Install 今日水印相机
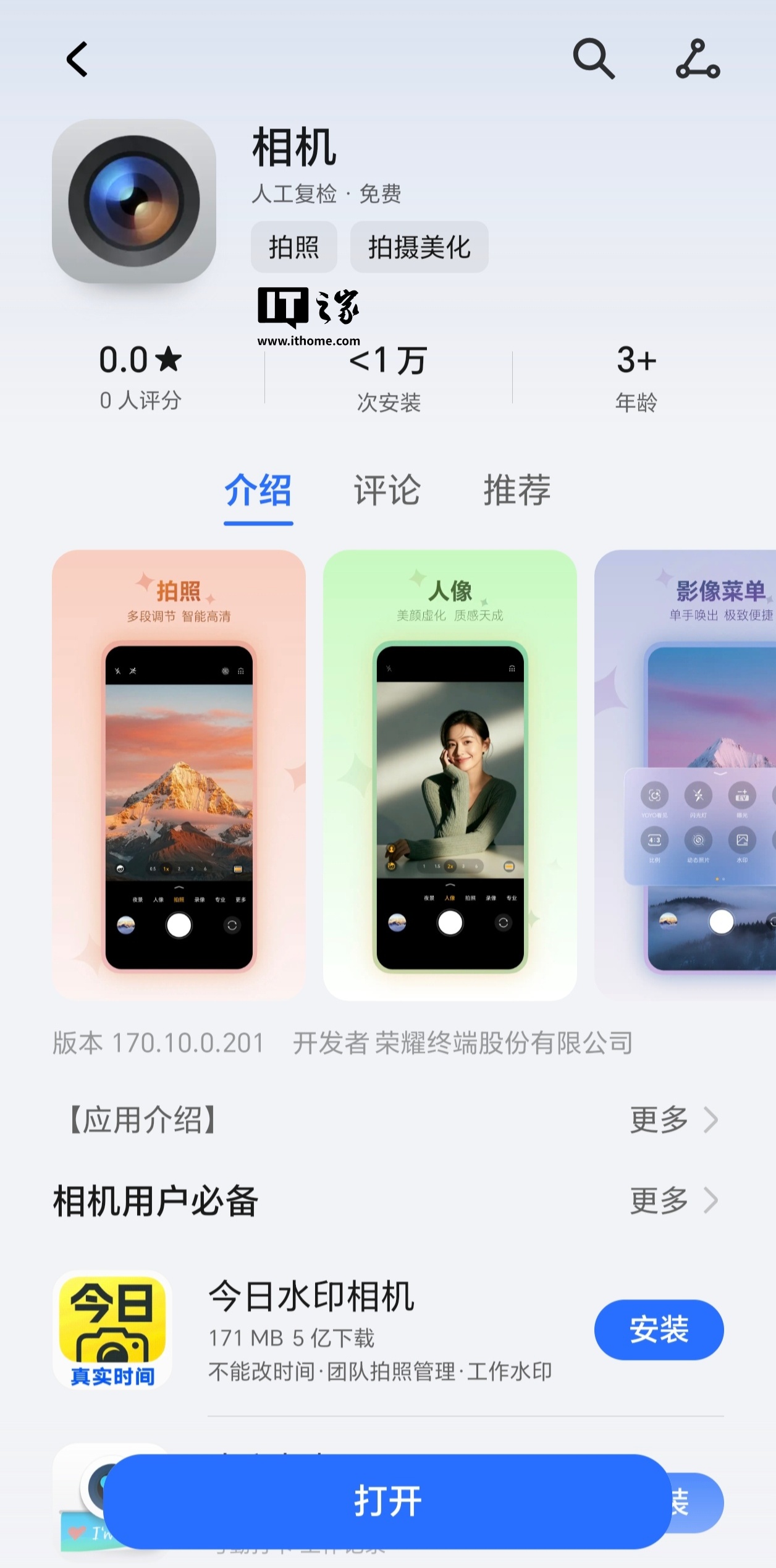The image size is (776, 1568). pos(659,1329)
